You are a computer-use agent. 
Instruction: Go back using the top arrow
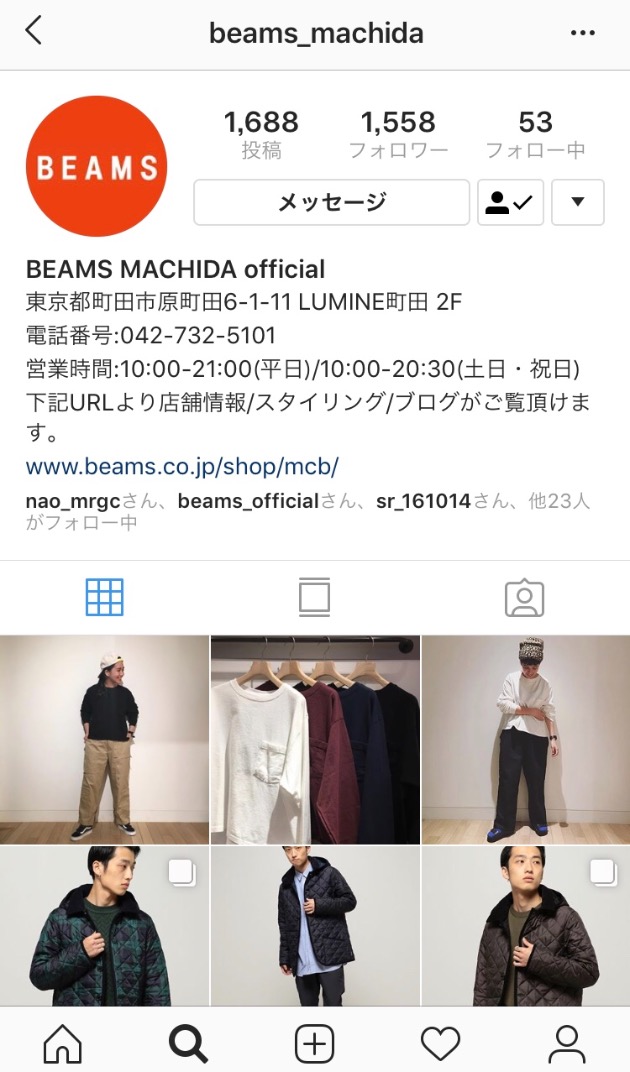pyautogui.click(x=34, y=32)
